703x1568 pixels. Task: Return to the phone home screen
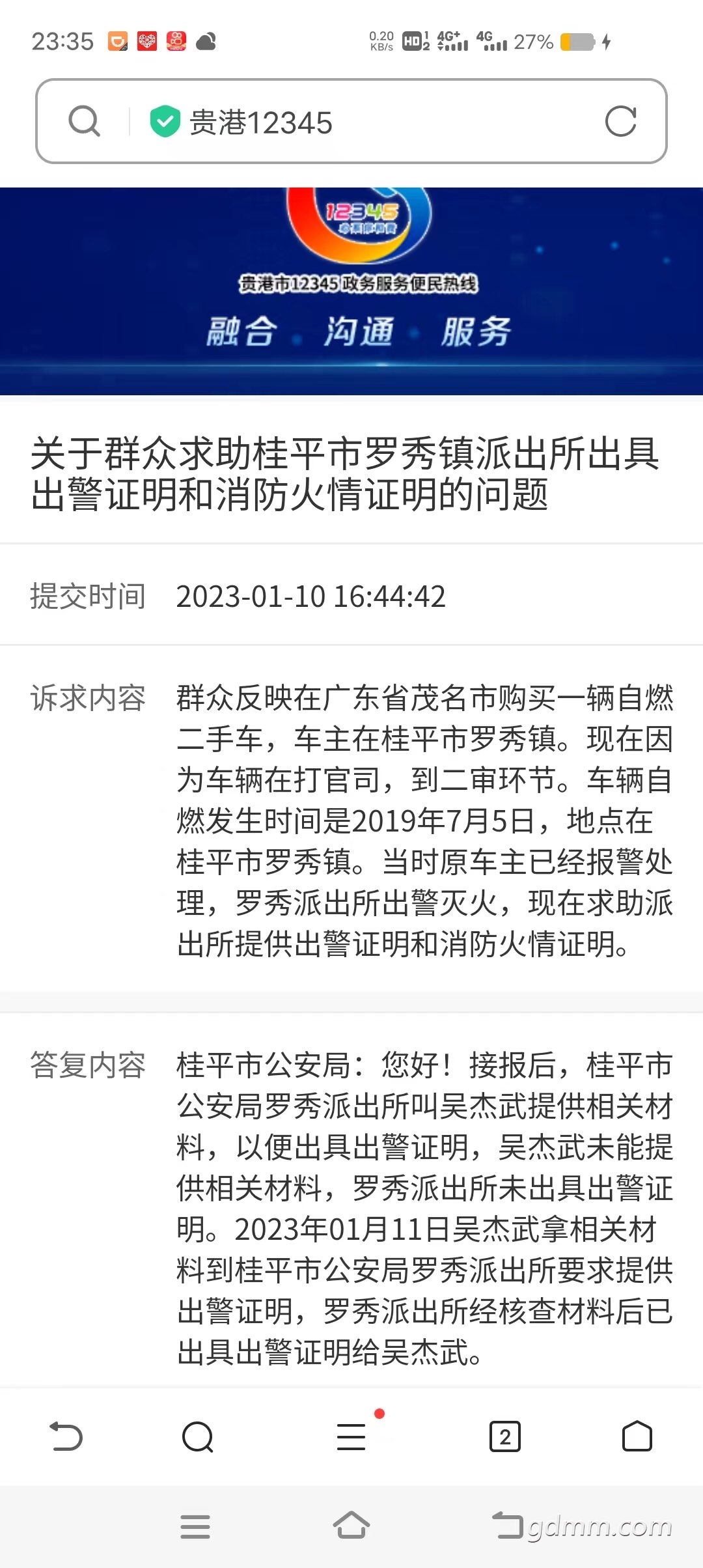tap(351, 1525)
